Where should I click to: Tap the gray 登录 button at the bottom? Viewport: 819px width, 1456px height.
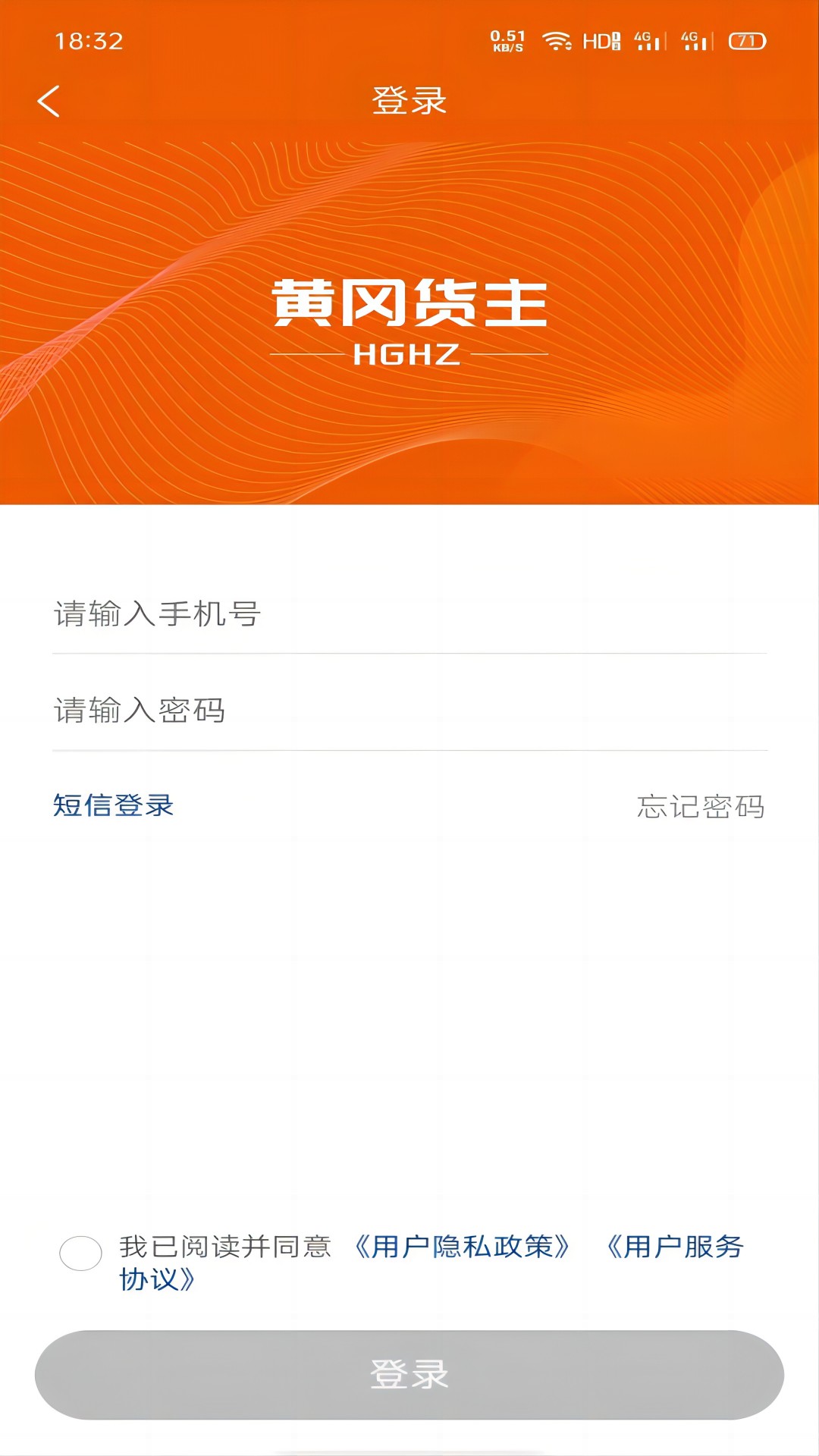tap(409, 1374)
